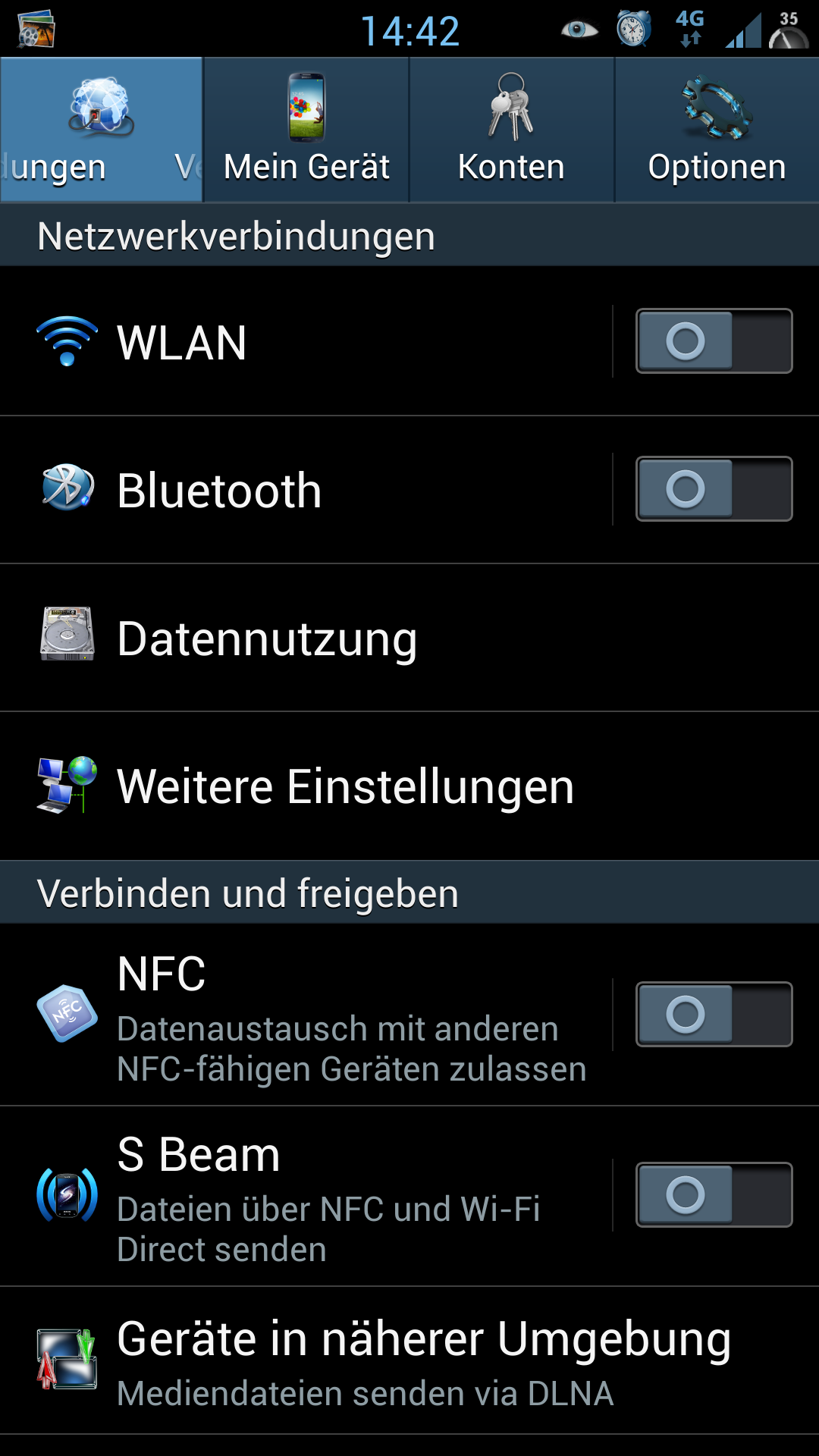Select the Optionen tab
819x1456 pixels.
717,130
